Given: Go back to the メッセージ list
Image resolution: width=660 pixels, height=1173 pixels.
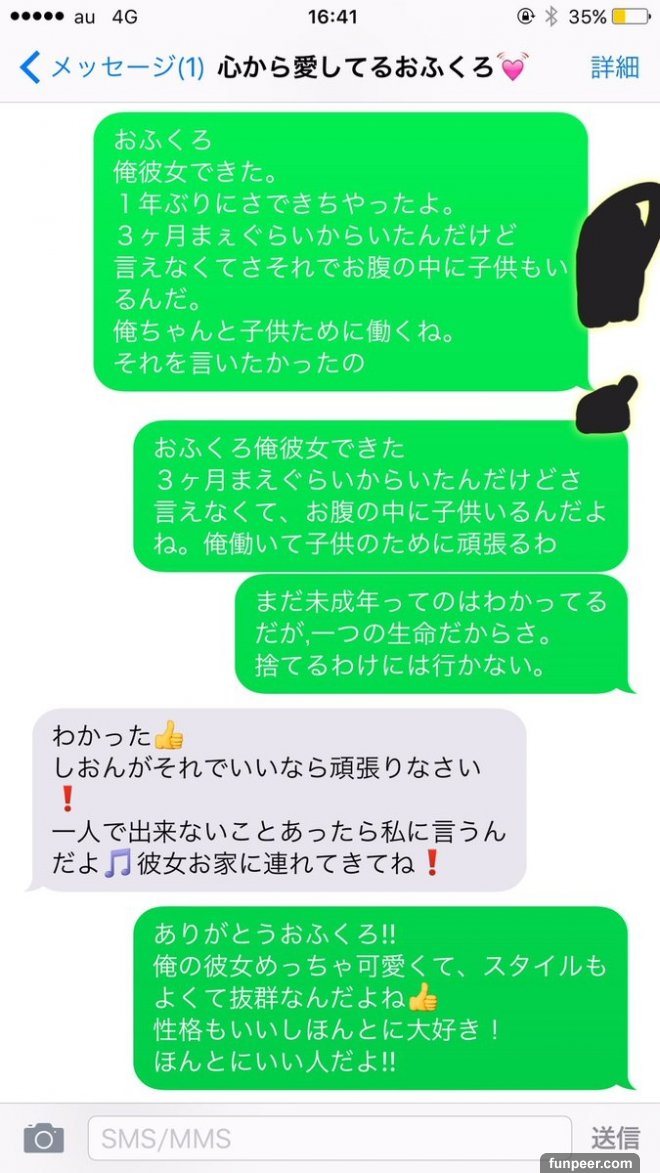Looking at the screenshot, I should click(110, 68).
